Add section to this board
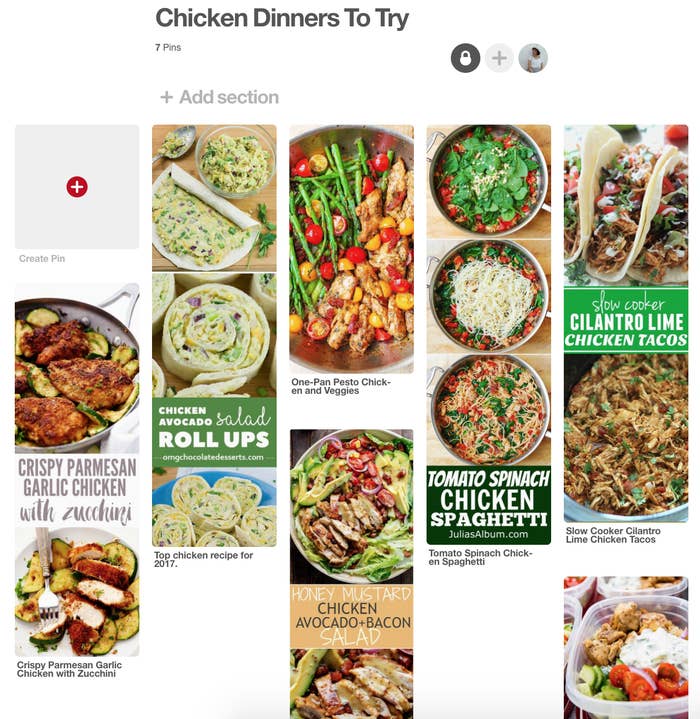 (x=219, y=97)
